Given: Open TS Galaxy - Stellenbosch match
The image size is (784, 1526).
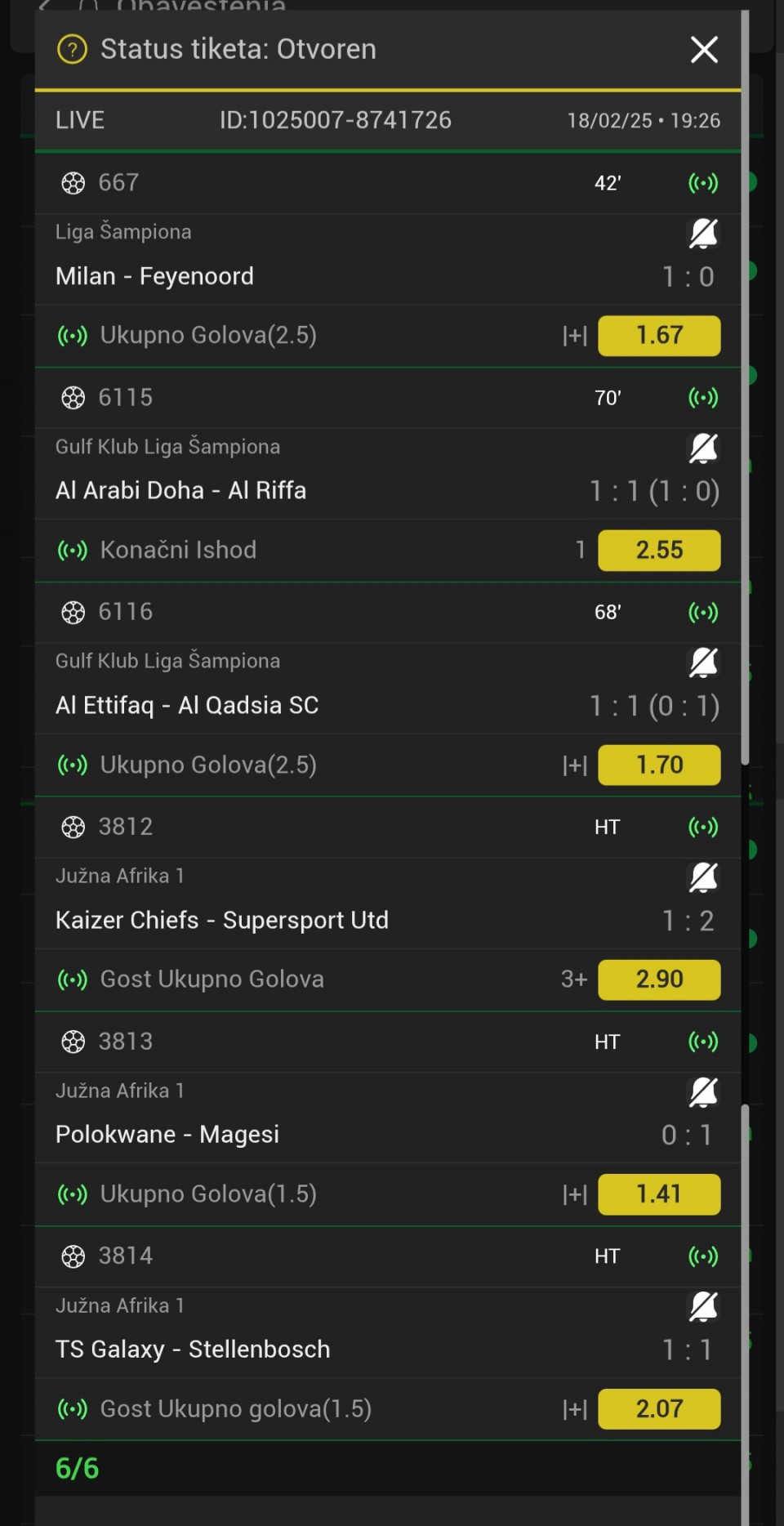Looking at the screenshot, I should coord(193,1349).
